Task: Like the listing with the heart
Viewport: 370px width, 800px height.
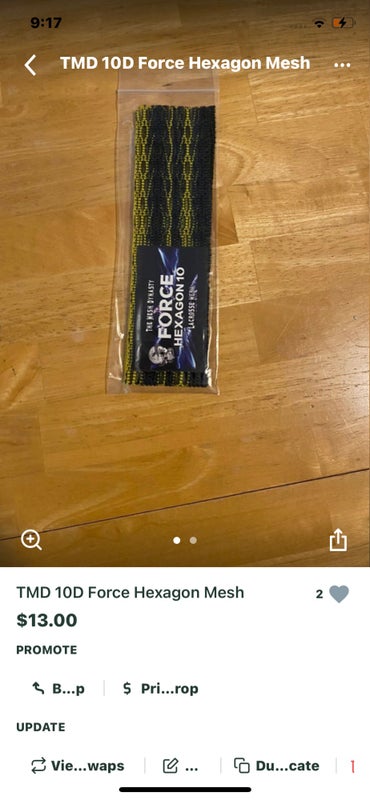Action: (x=339, y=594)
